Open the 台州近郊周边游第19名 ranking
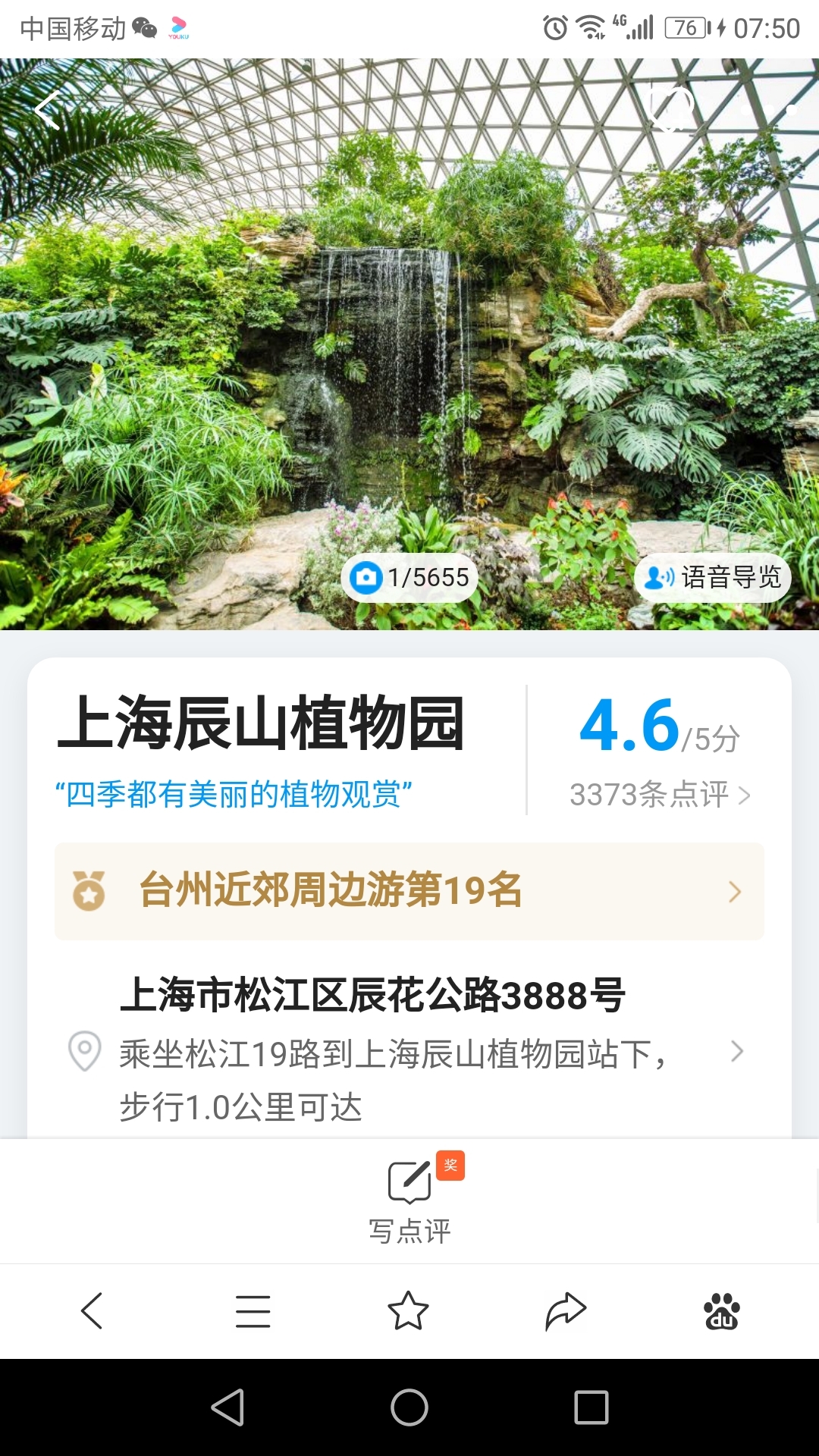Image resolution: width=819 pixels, height=1456 pixels. (409, 891)
